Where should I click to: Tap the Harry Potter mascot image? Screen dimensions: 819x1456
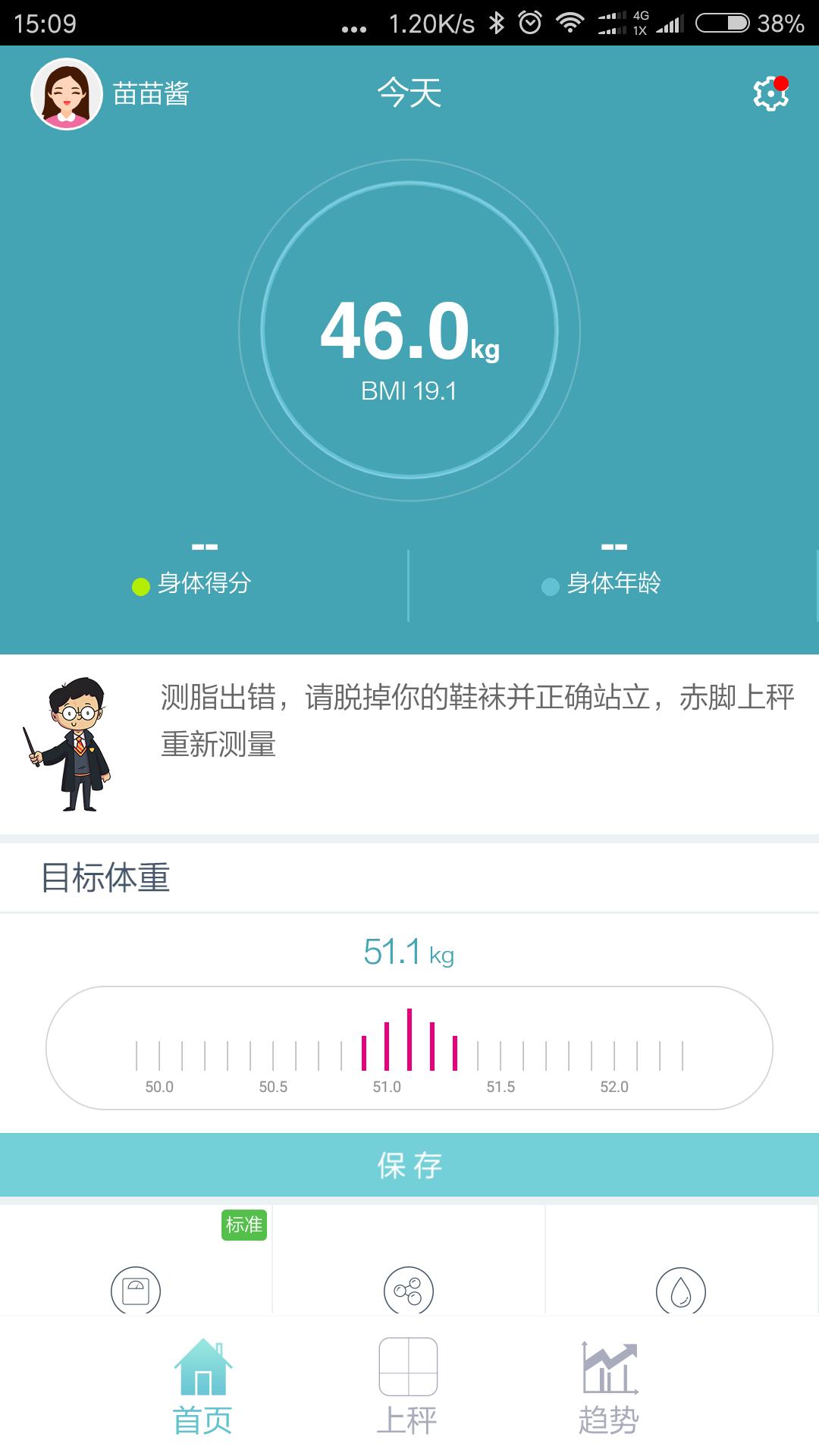coord(72,739)
